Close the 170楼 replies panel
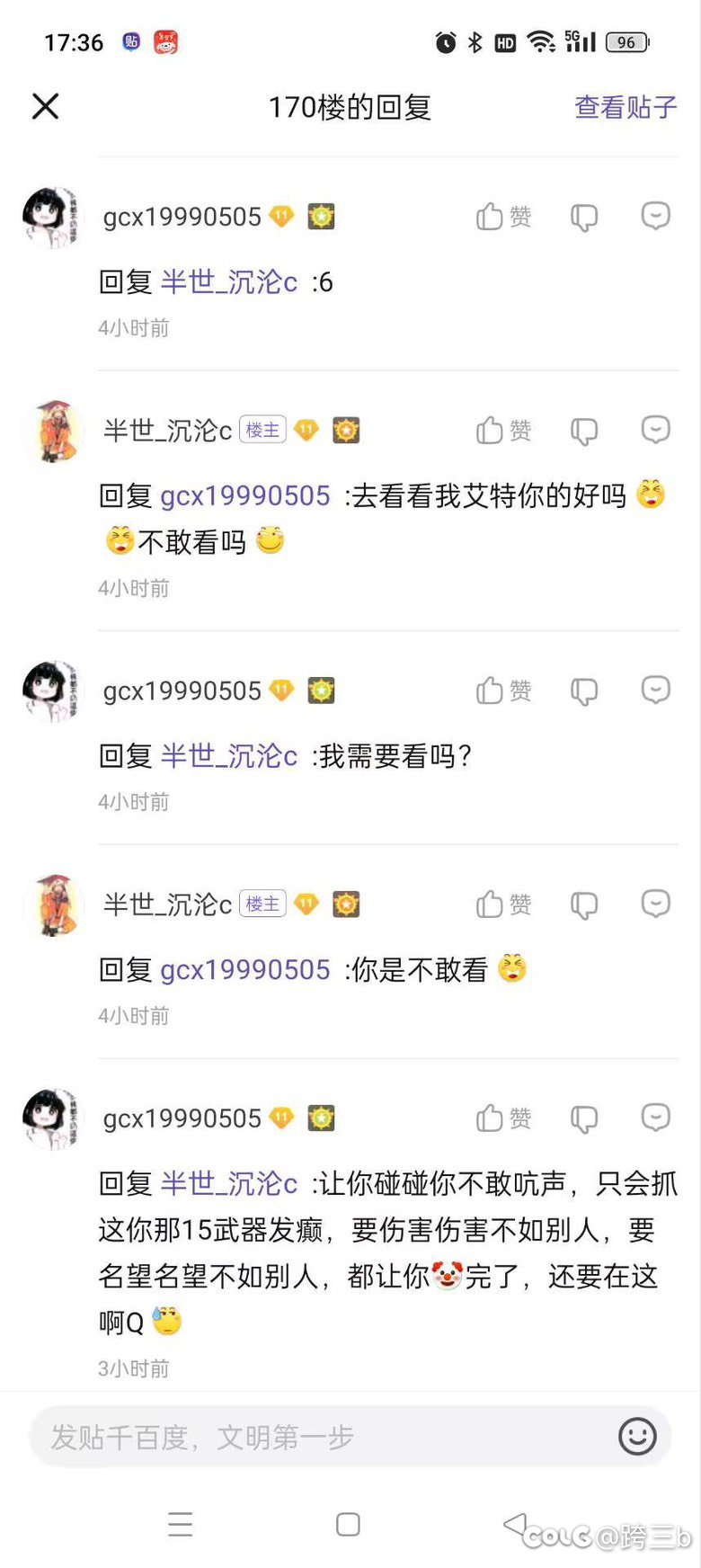 46,106
